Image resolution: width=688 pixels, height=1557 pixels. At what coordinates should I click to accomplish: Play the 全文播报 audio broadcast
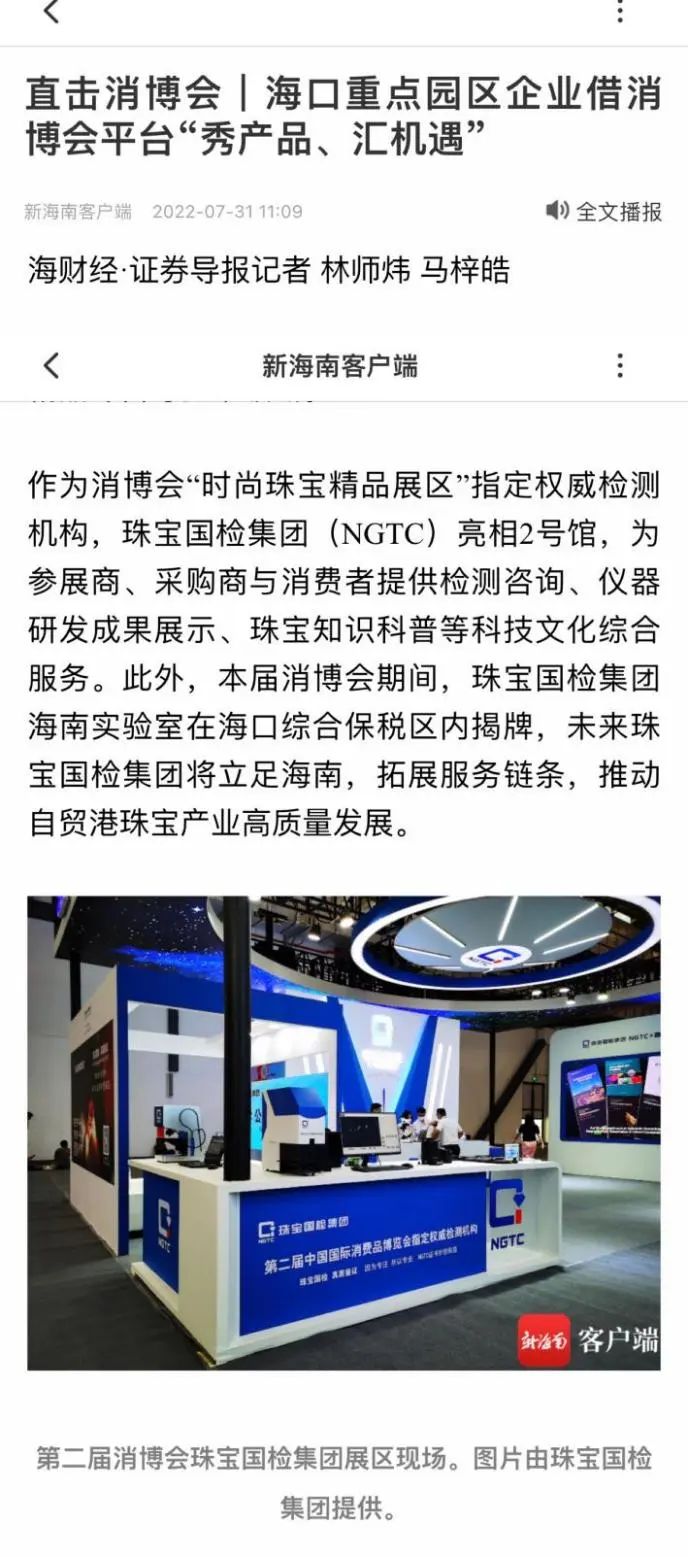pos(603,211)
